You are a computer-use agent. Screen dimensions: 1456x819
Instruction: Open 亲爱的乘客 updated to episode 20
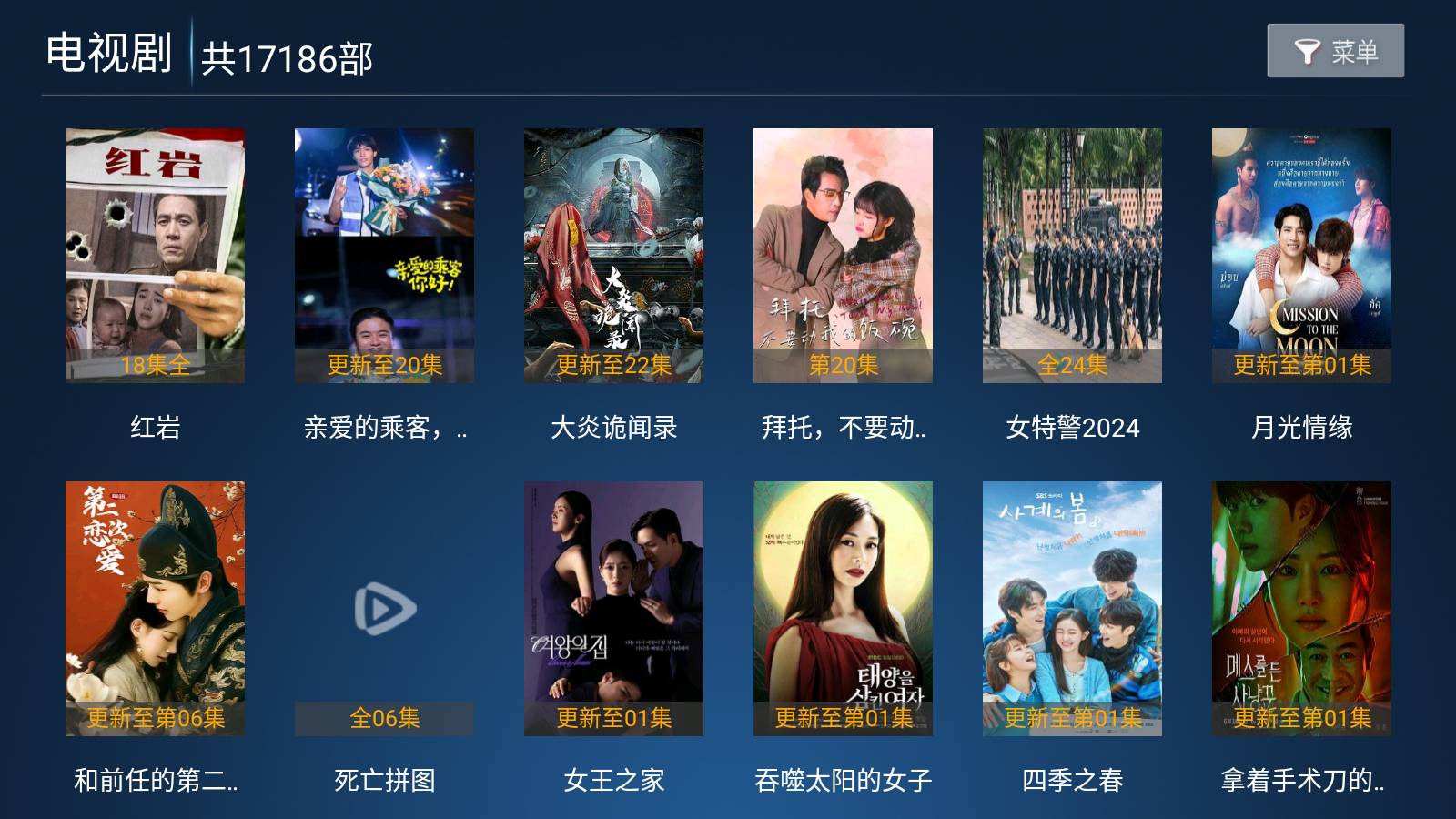coord(384,255)
